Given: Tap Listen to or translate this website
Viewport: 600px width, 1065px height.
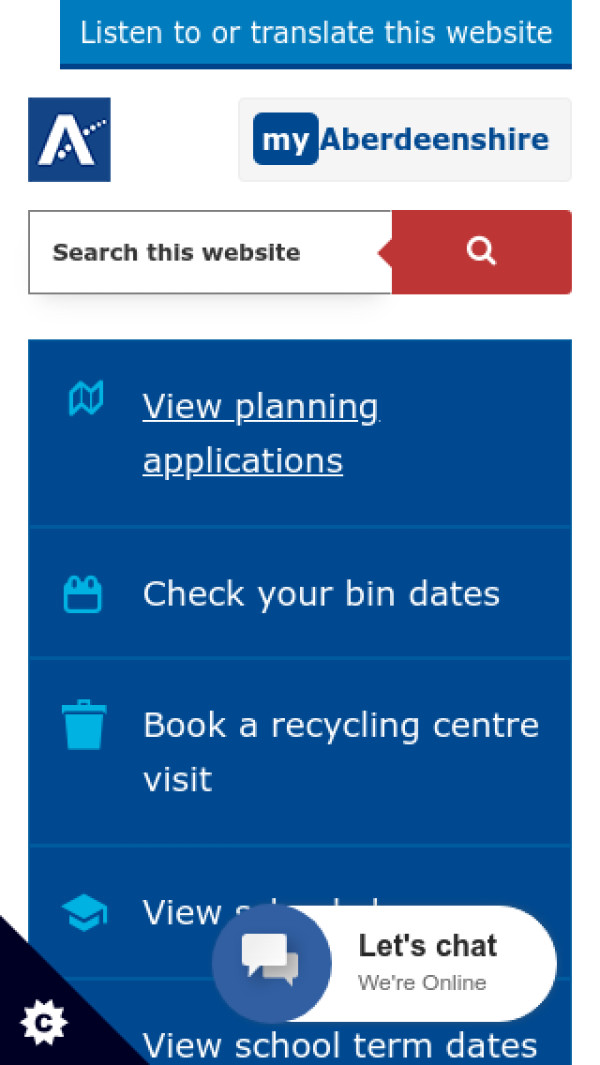Looking at the screenshot, I should pos(316,33).
